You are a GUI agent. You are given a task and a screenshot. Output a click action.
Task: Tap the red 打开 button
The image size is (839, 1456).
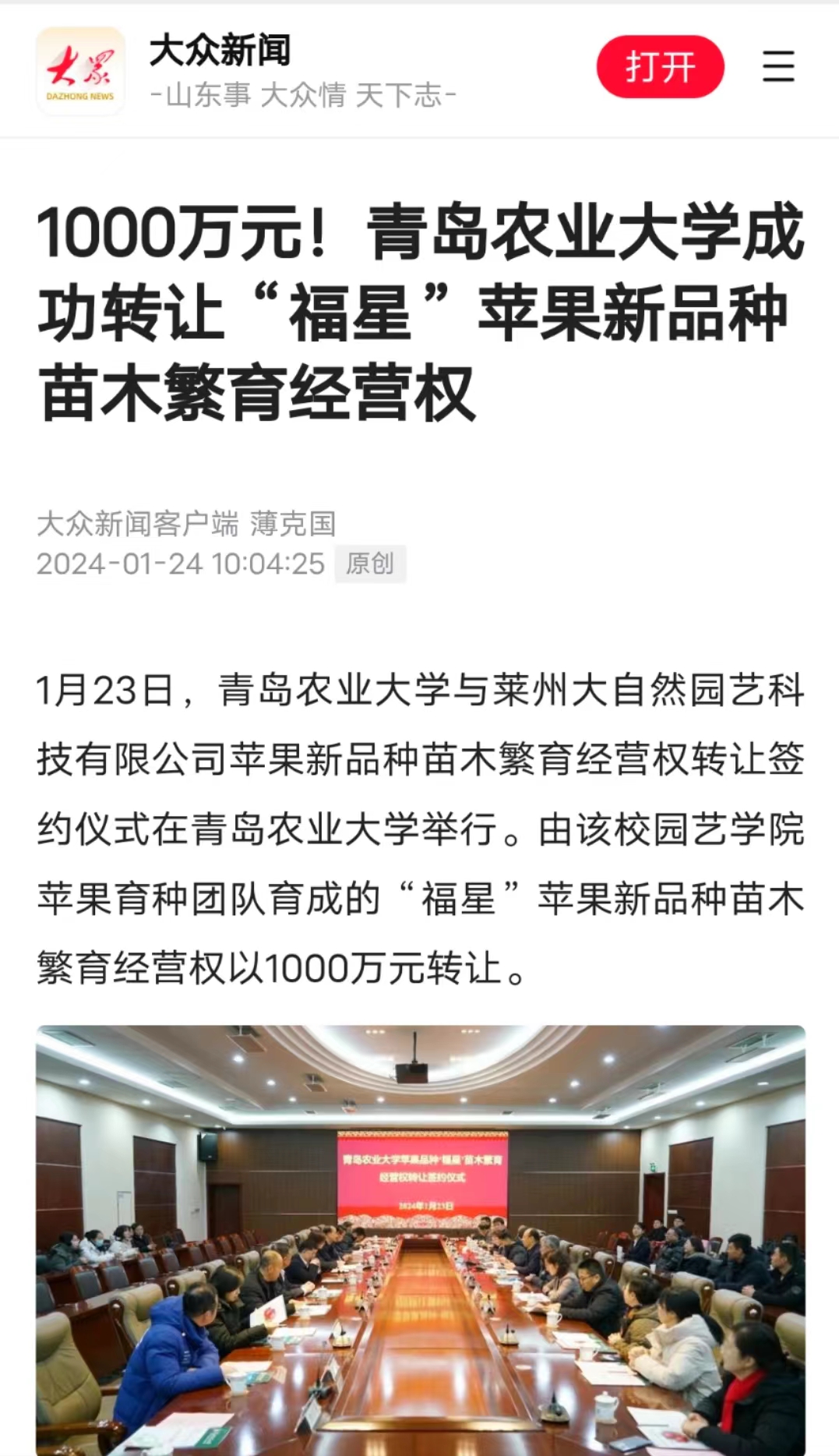point(660,67)
